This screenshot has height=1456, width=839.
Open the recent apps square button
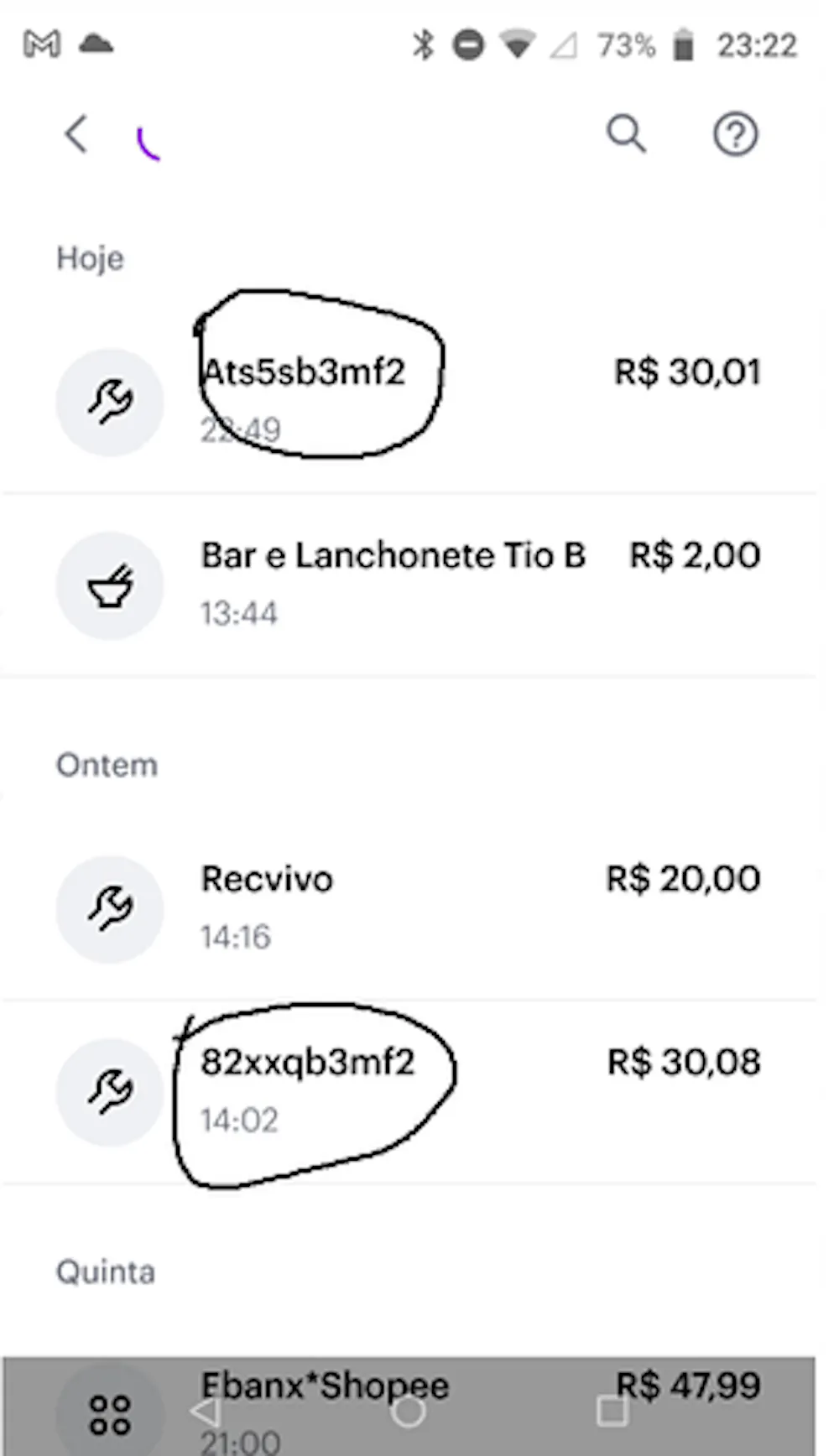[612, 1411]
